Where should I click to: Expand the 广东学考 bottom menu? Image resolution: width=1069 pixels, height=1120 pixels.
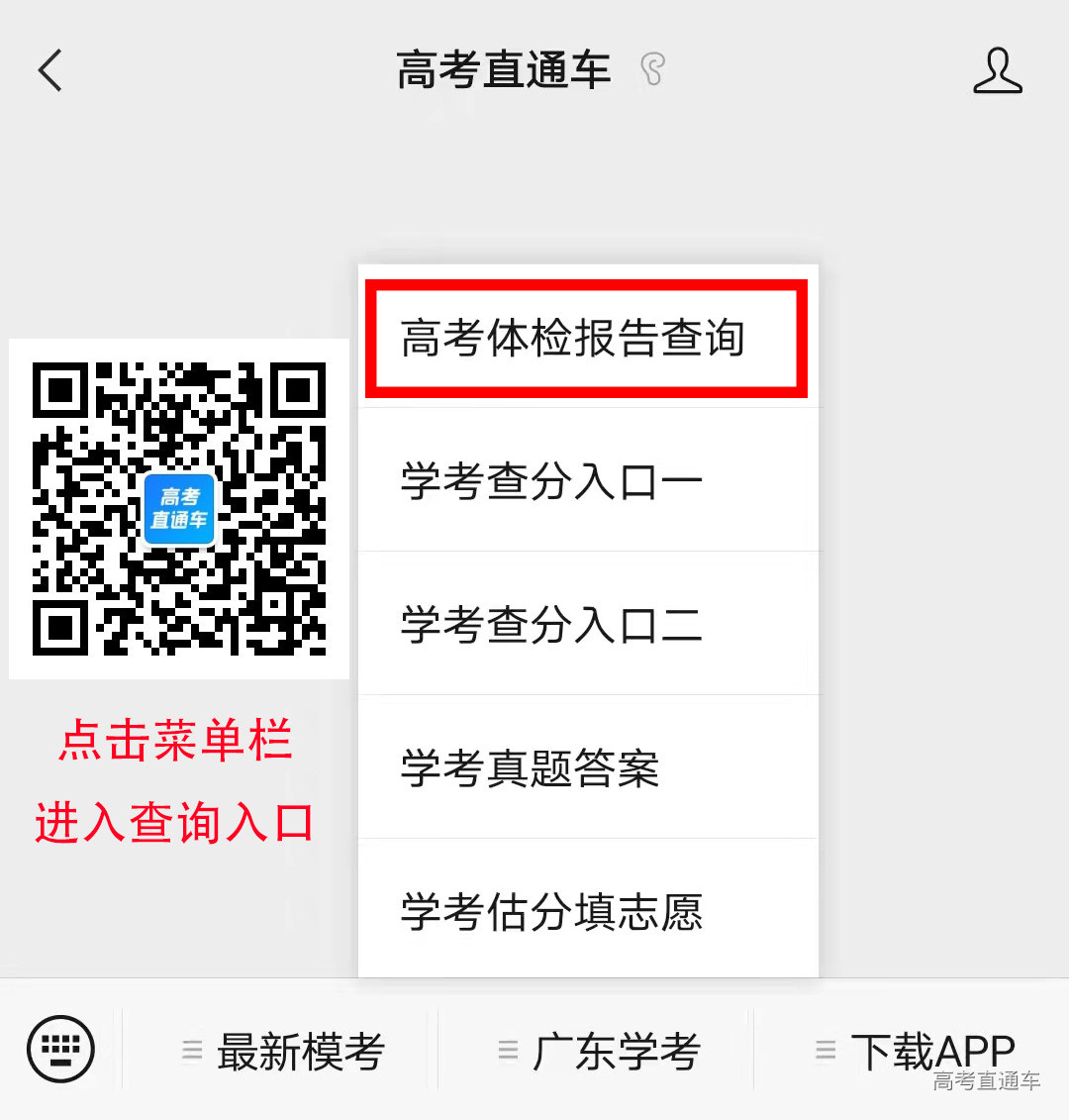pyautogui.click(x=616, y=1052)
